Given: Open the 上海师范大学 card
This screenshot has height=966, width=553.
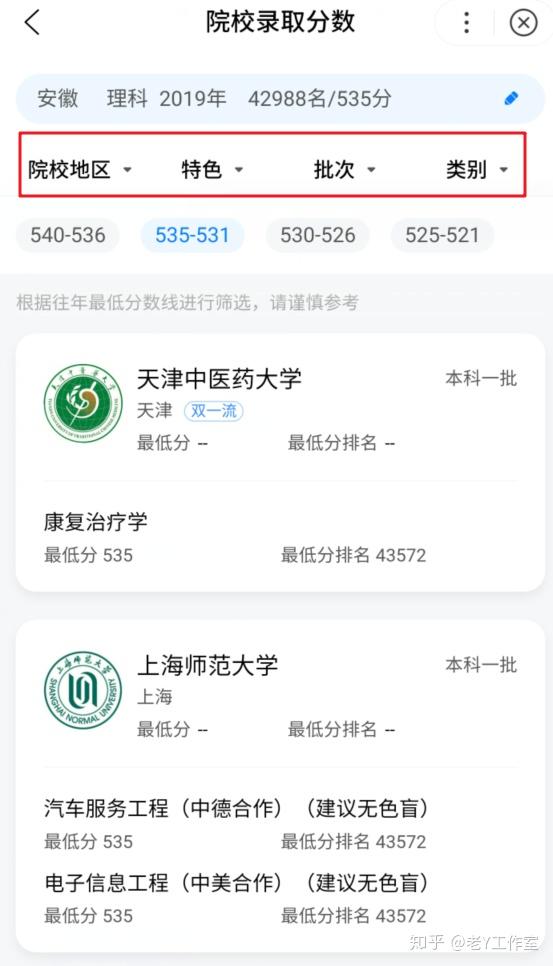Looking at the screenshot, I should point(280,786).
